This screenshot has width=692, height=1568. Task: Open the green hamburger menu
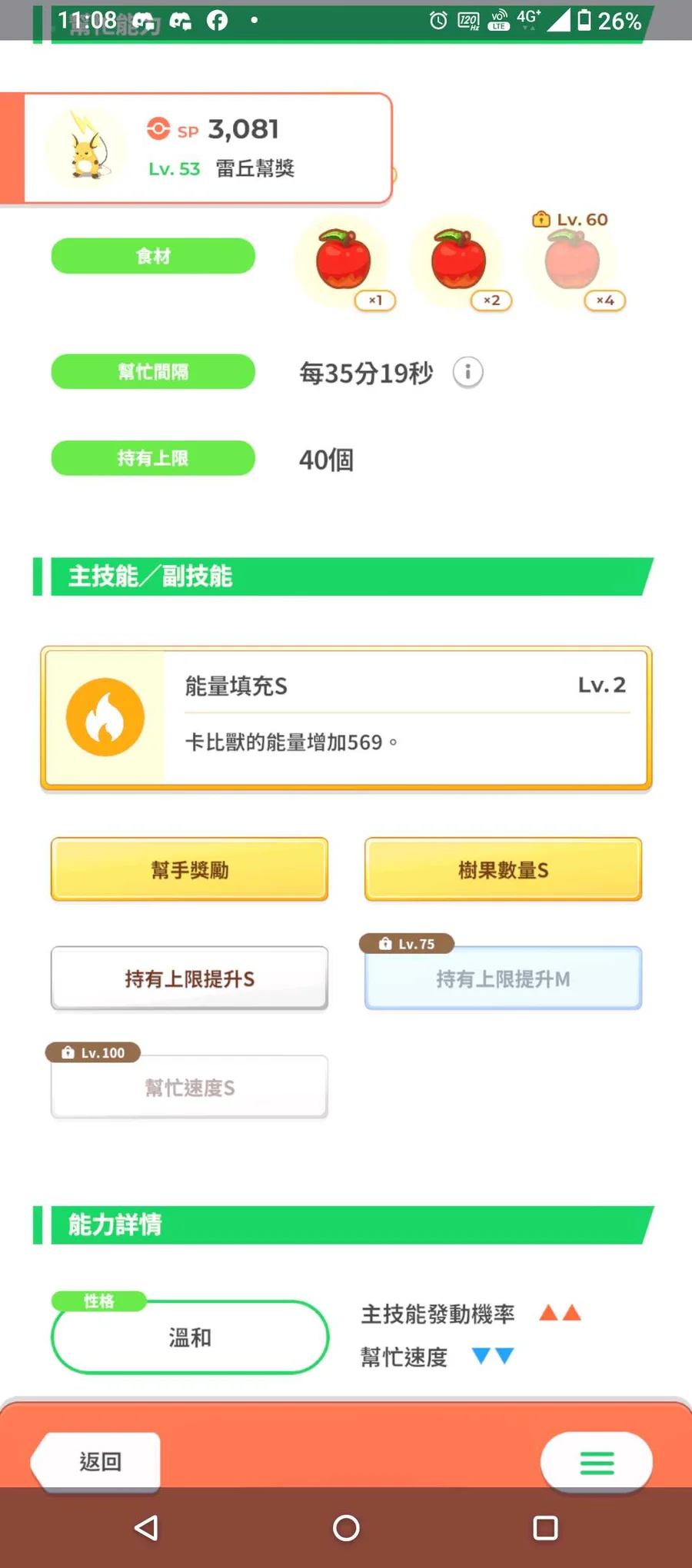click(x=597, y=1462)
